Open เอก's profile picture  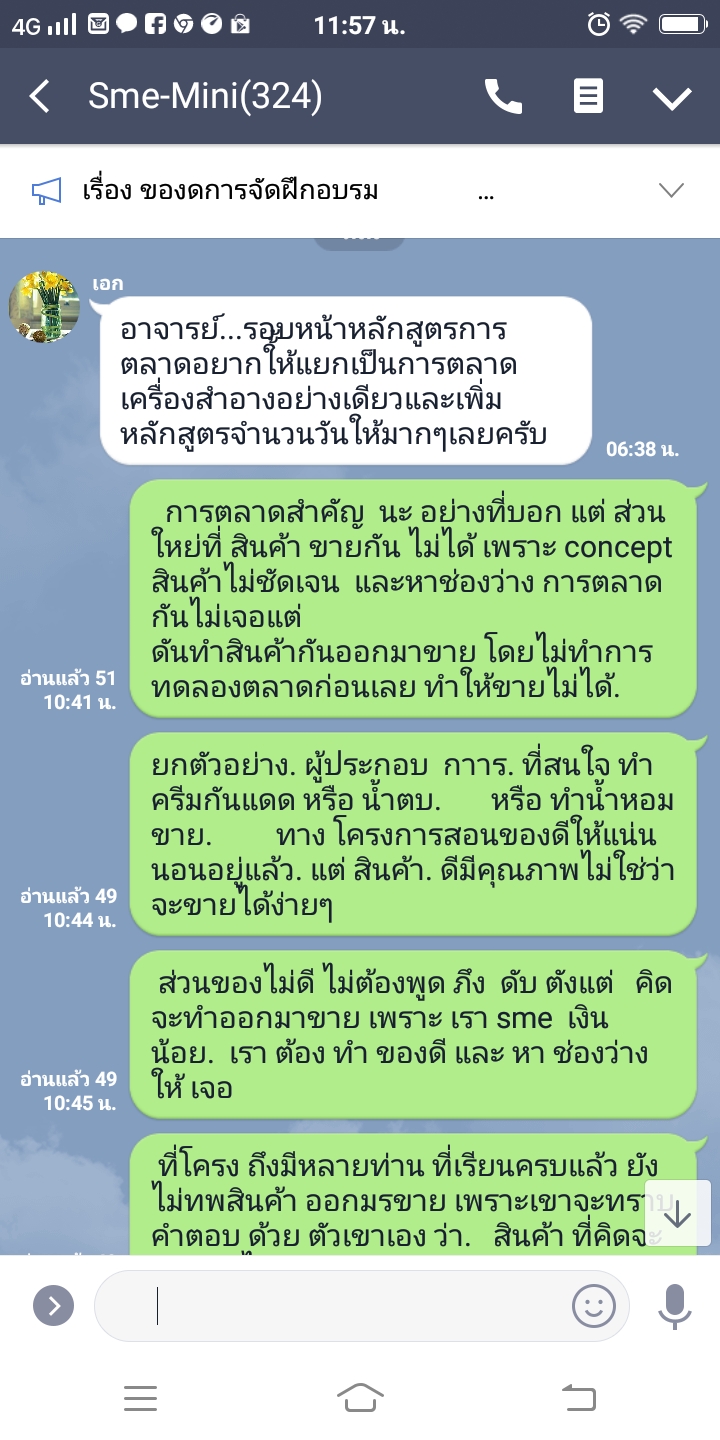(x=45, y=306)
